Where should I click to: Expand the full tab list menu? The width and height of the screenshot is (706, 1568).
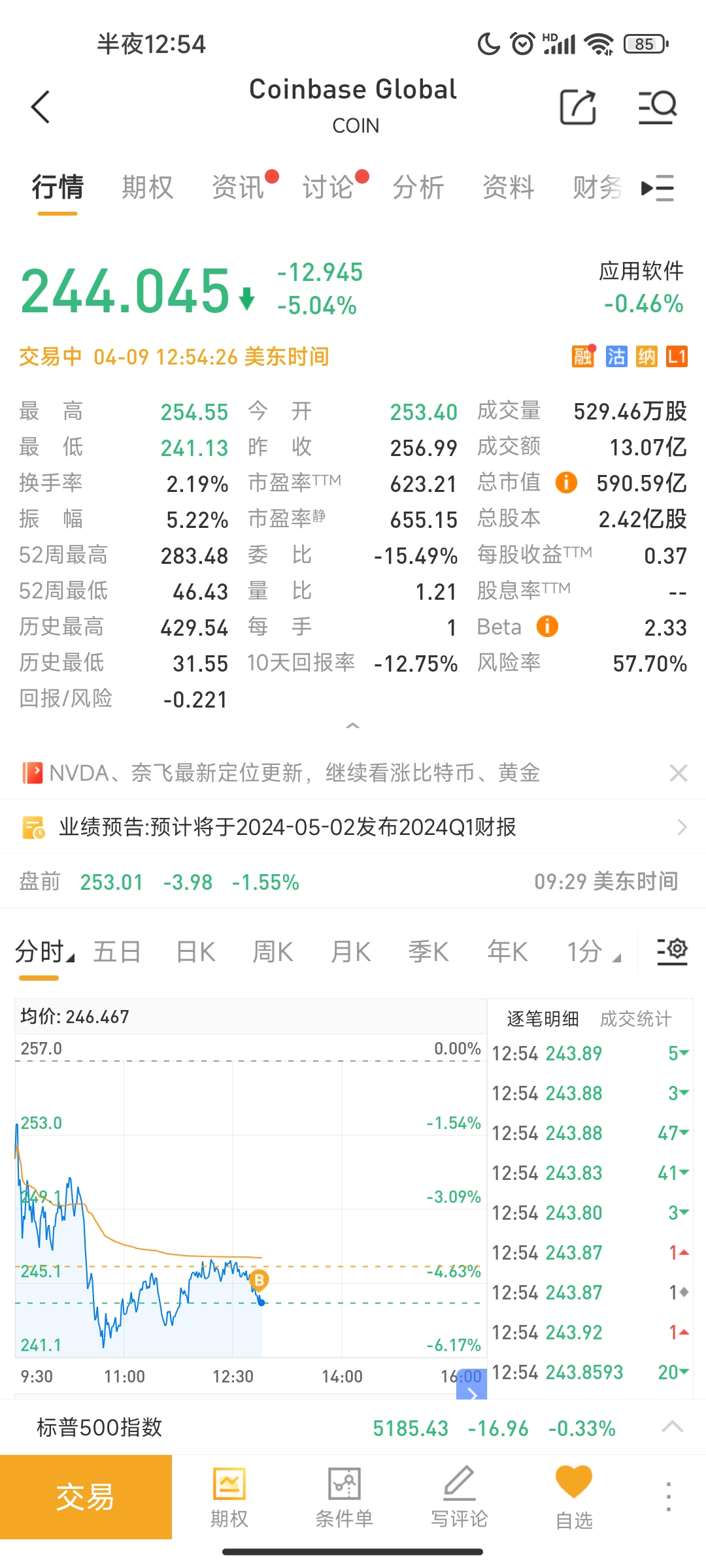click(658, 188)
